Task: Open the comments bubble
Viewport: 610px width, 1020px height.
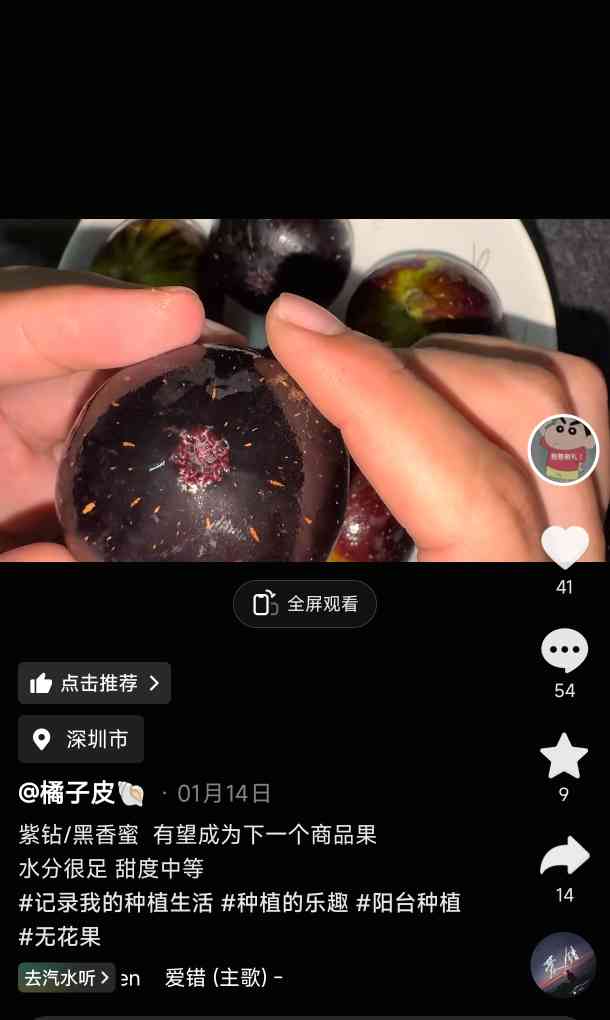Action: pyautogui.click(x=564, y=651)
